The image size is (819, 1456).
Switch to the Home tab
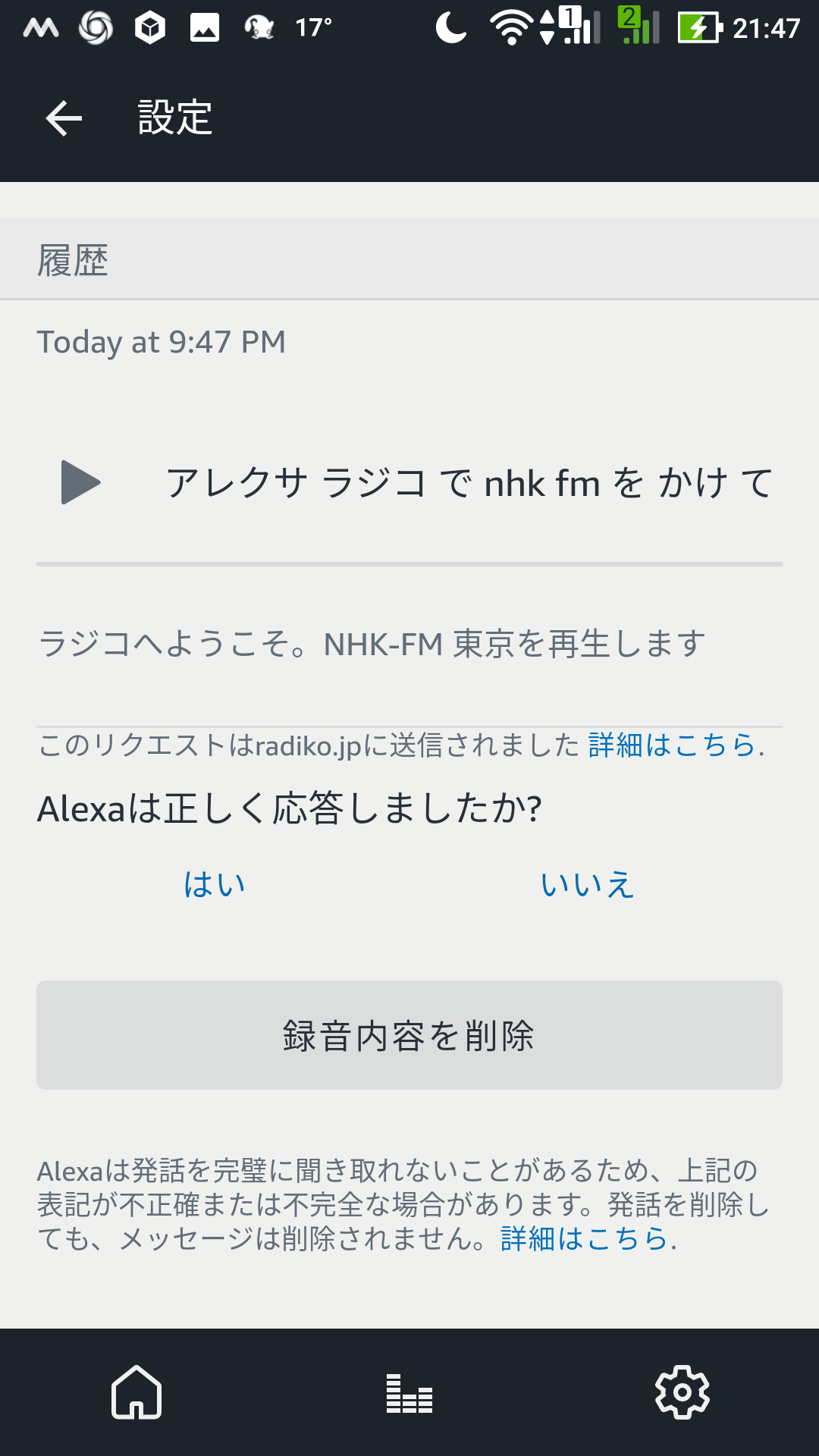pyautogui.click(x=136, y=1392)
